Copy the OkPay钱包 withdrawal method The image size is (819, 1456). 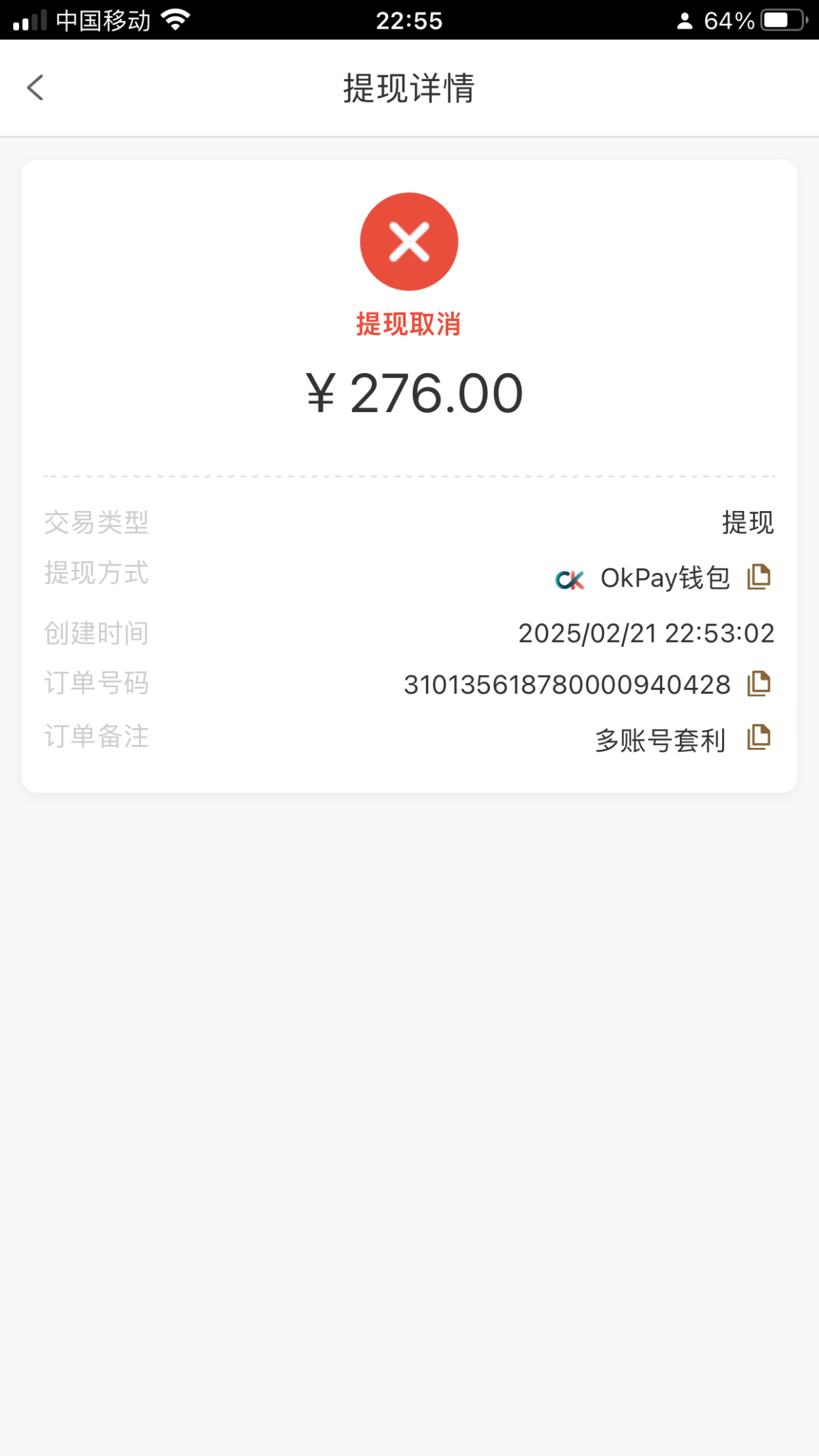758,577
